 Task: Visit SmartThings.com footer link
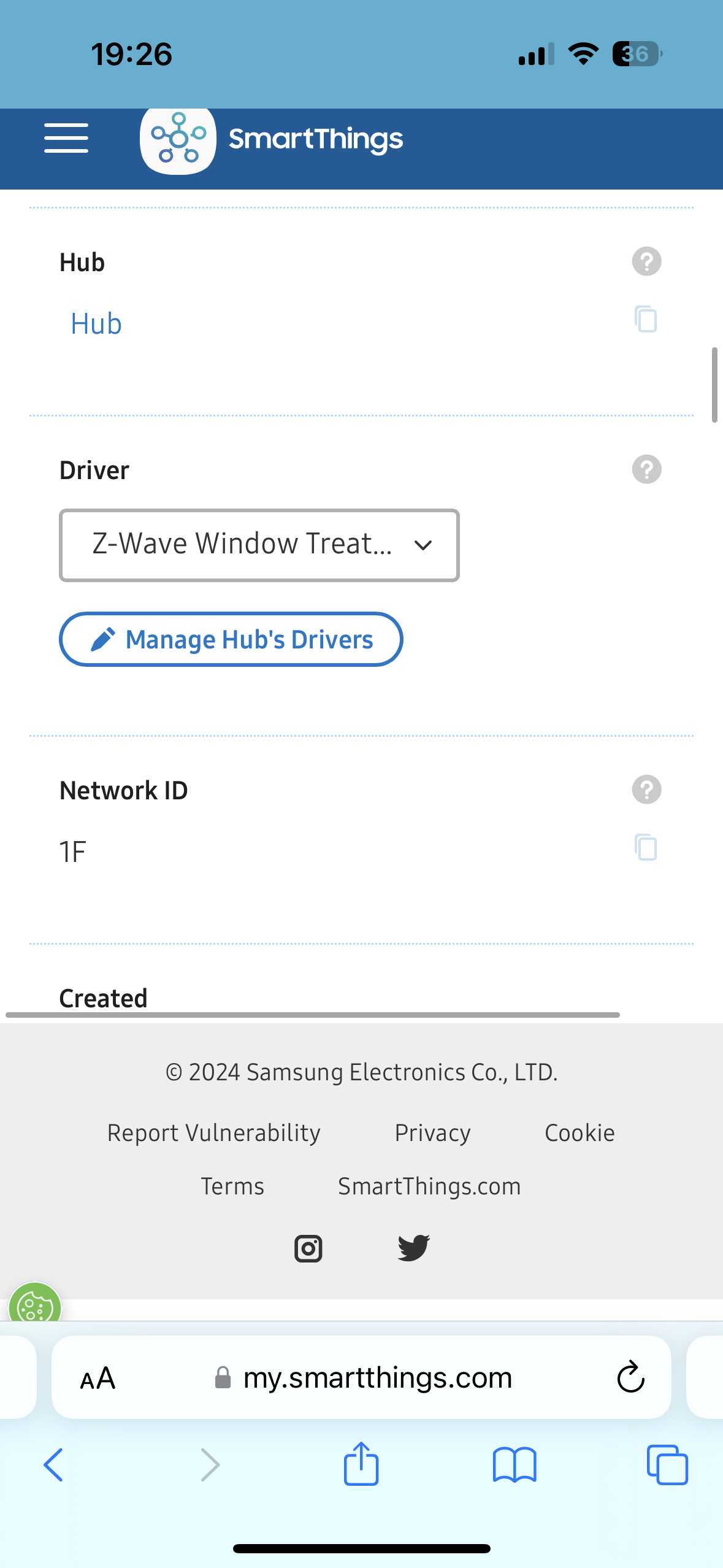click(429, 1186)
